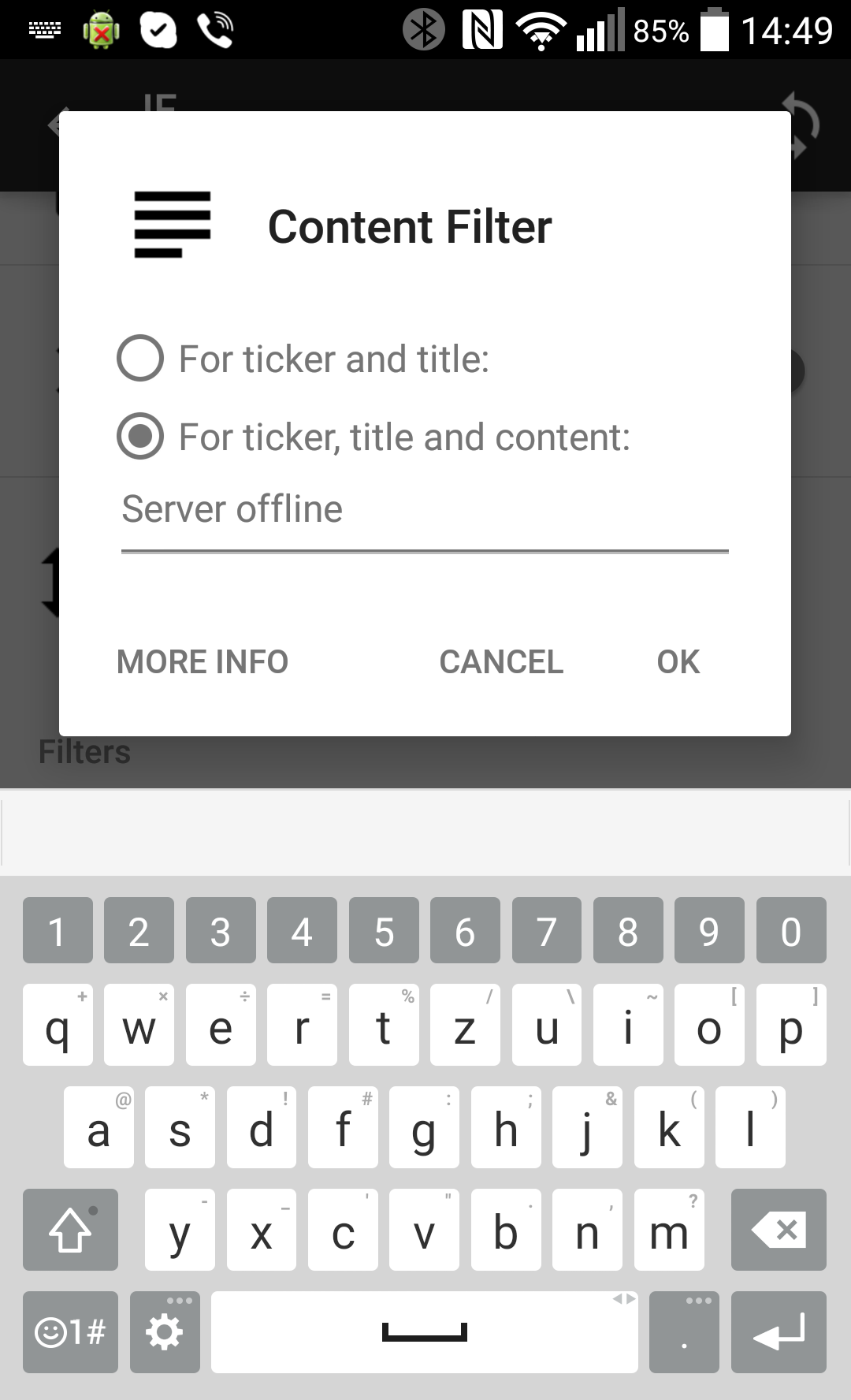Tap the backspace key on the keyboard
The height and width of the screenshot is (1400, 851).
778,1230
